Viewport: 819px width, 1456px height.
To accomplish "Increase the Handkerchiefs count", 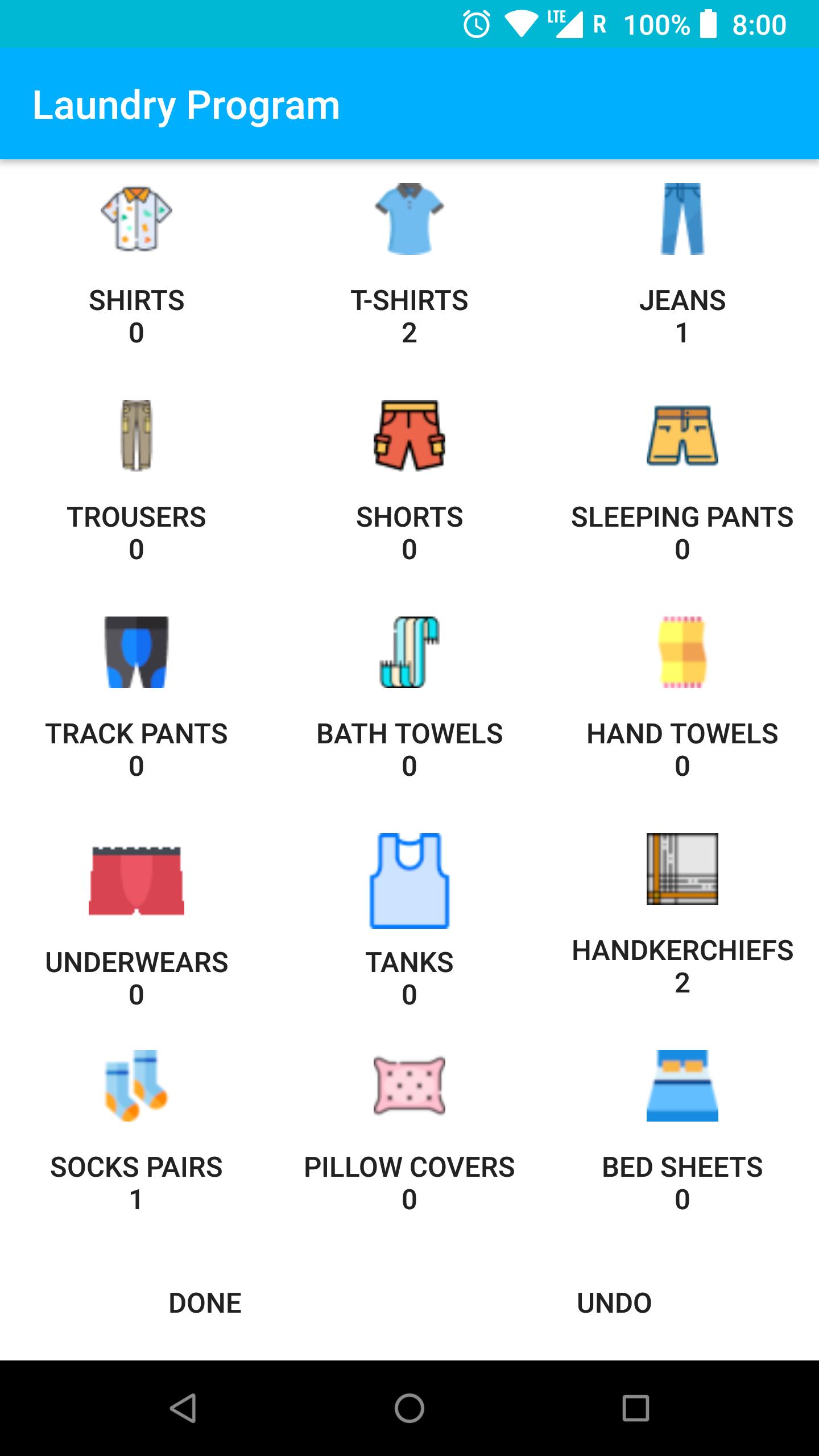I will (x=681, y=870).
